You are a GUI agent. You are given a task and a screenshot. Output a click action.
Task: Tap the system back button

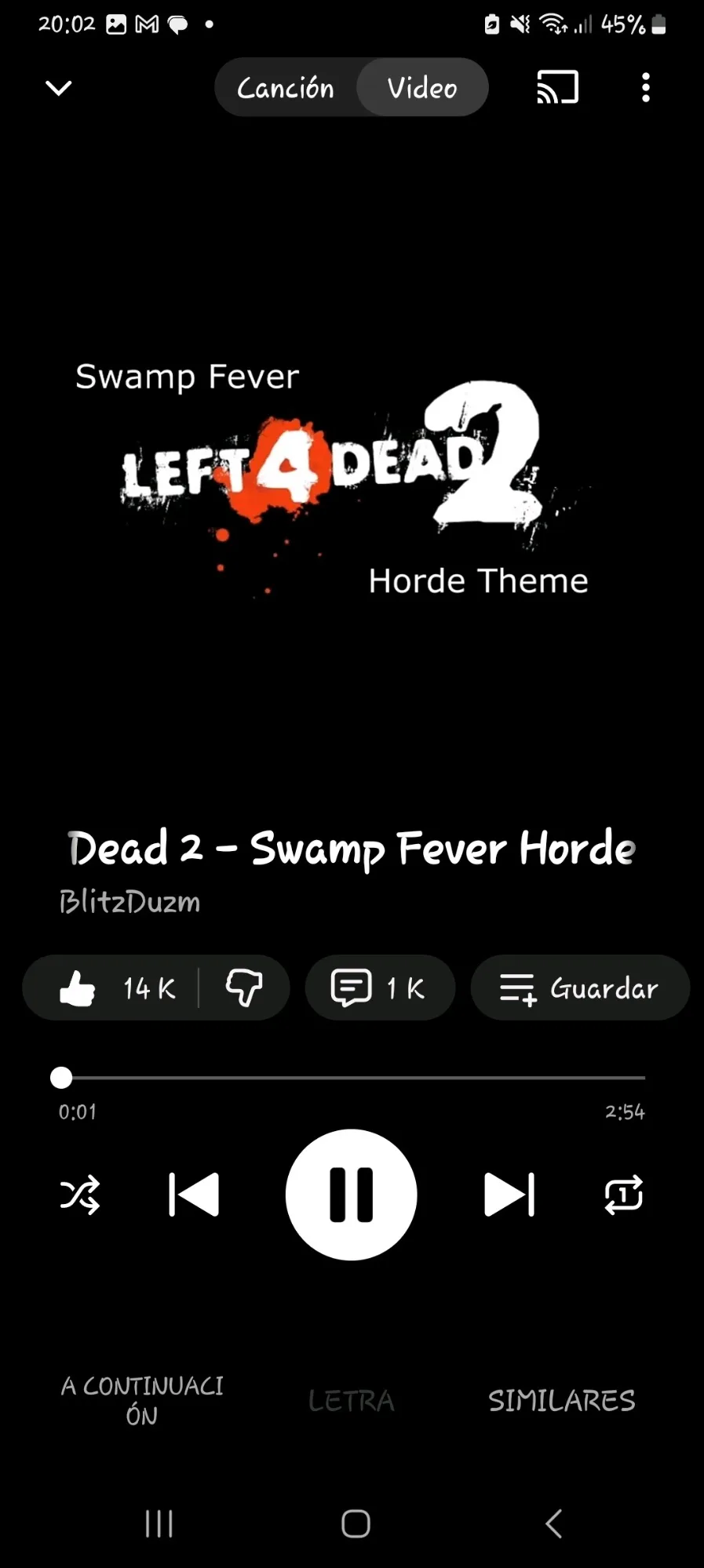553,1524
